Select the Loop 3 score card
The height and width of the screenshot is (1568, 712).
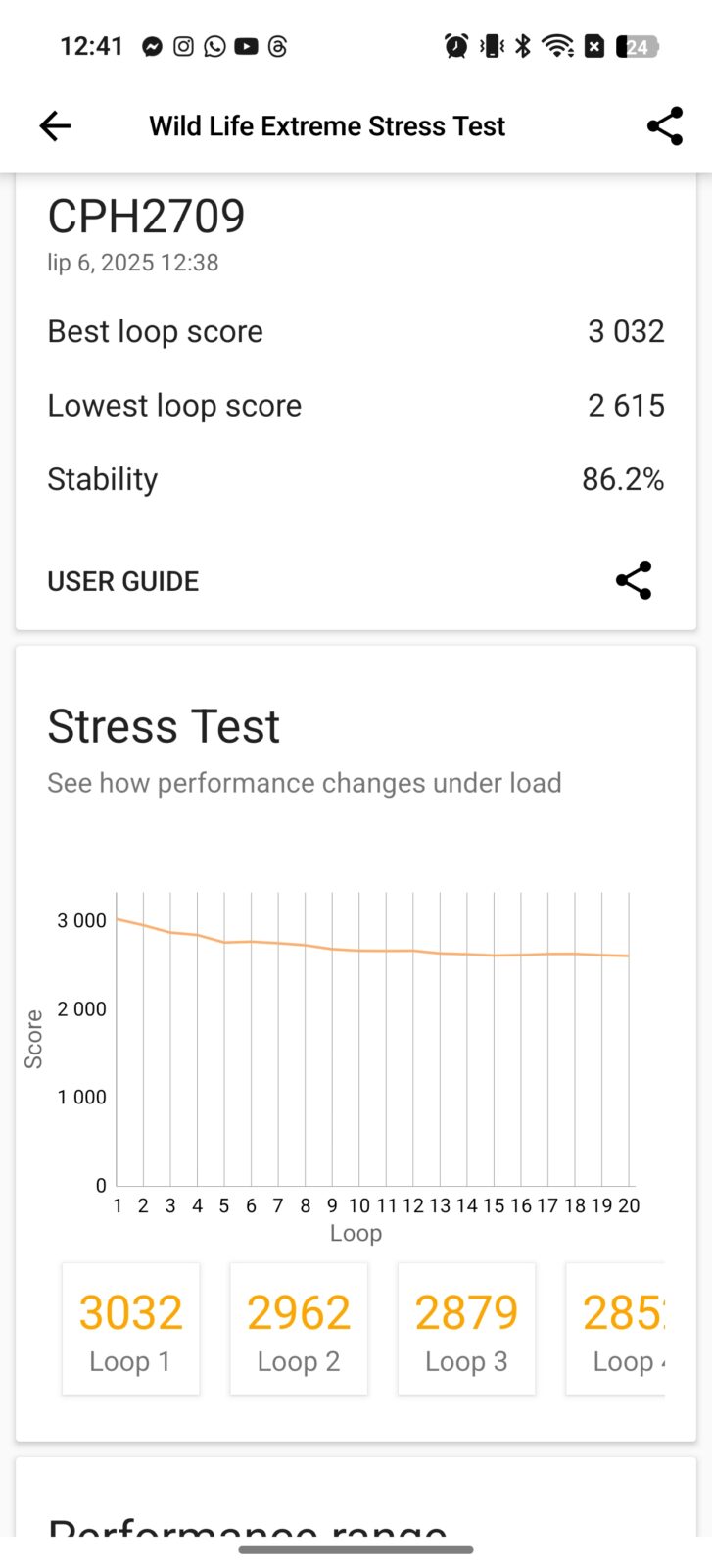click(x=466, y=1328)
